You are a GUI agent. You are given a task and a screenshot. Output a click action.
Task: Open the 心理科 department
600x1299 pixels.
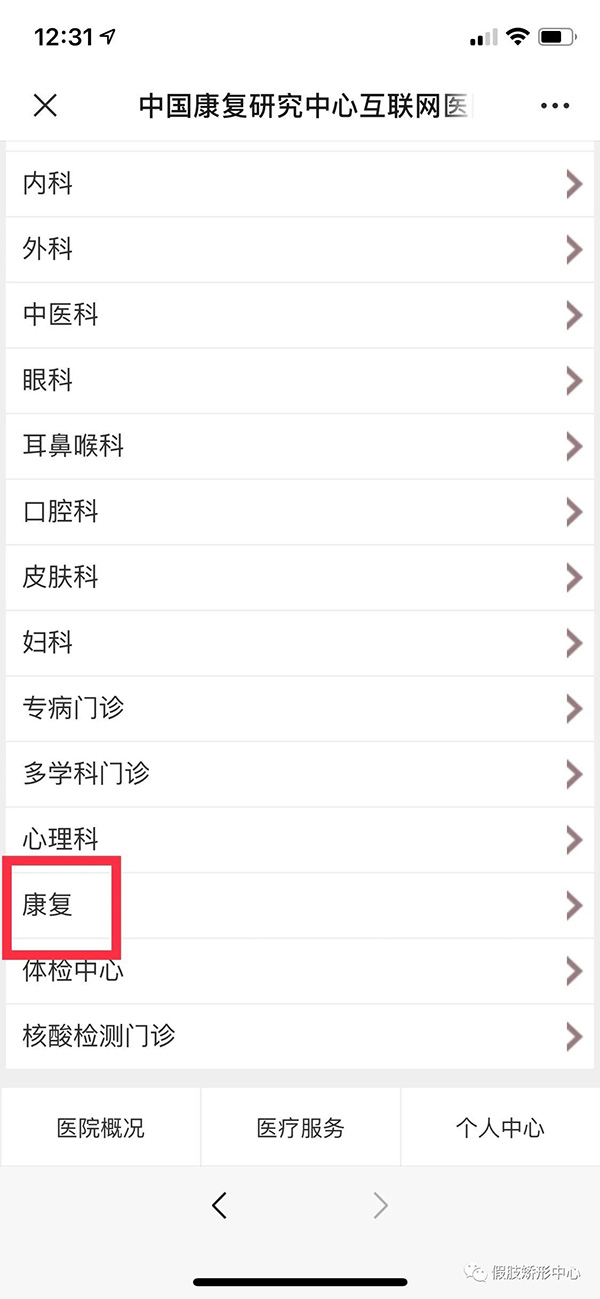300,839
